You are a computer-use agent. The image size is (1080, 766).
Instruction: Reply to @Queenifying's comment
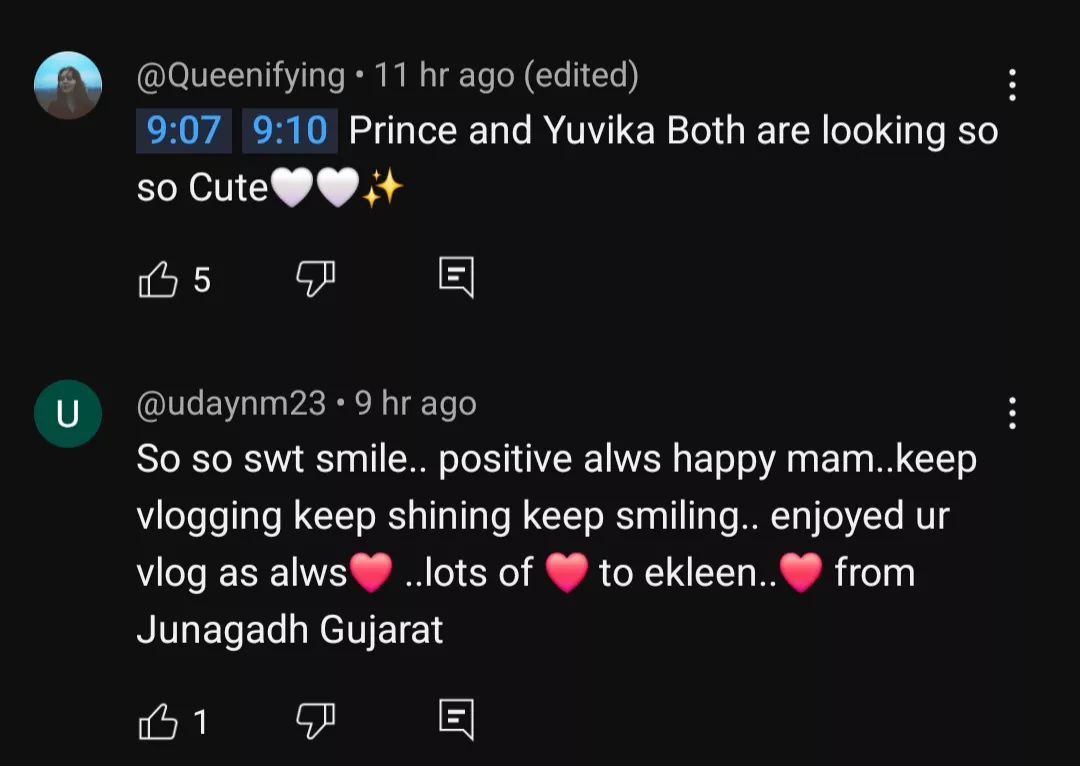[456, 279]
